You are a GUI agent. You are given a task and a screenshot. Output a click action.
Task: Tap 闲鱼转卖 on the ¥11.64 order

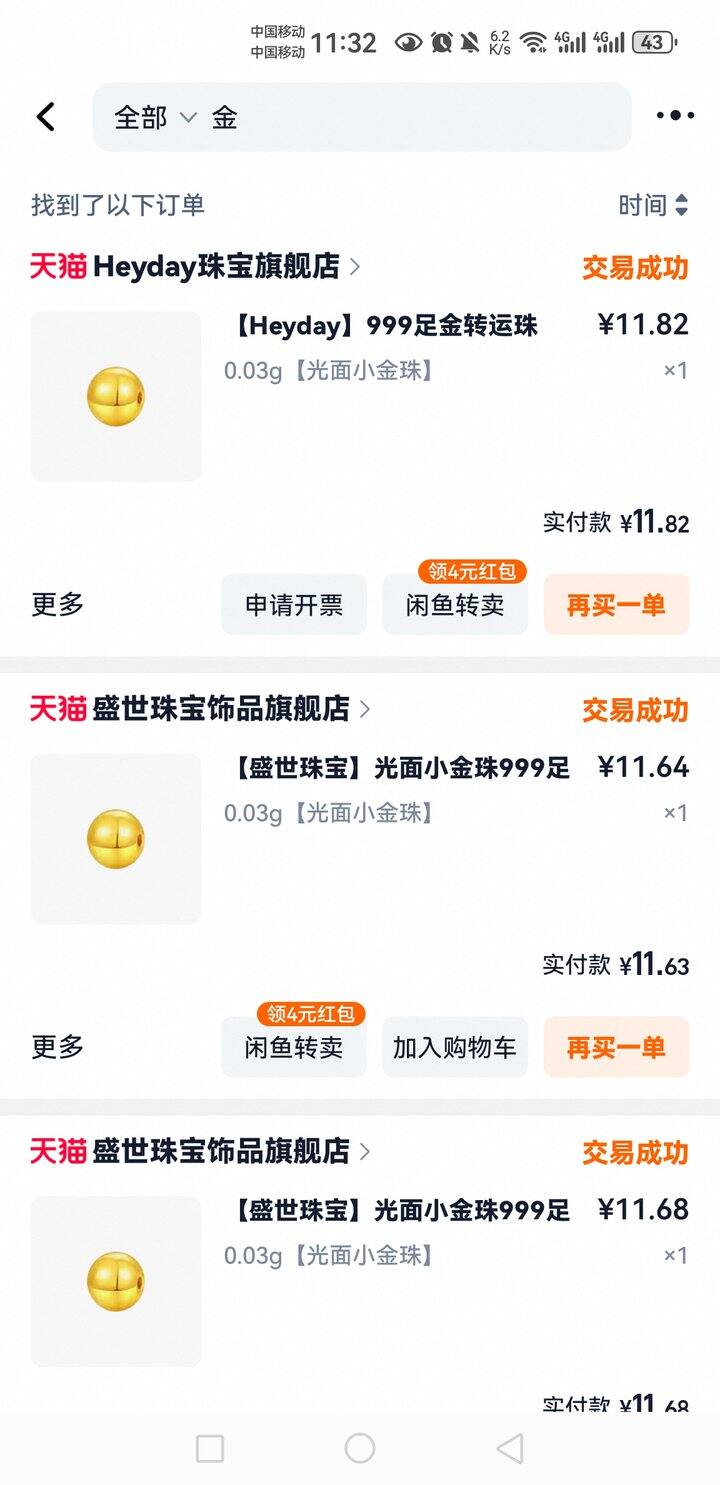294,1047
